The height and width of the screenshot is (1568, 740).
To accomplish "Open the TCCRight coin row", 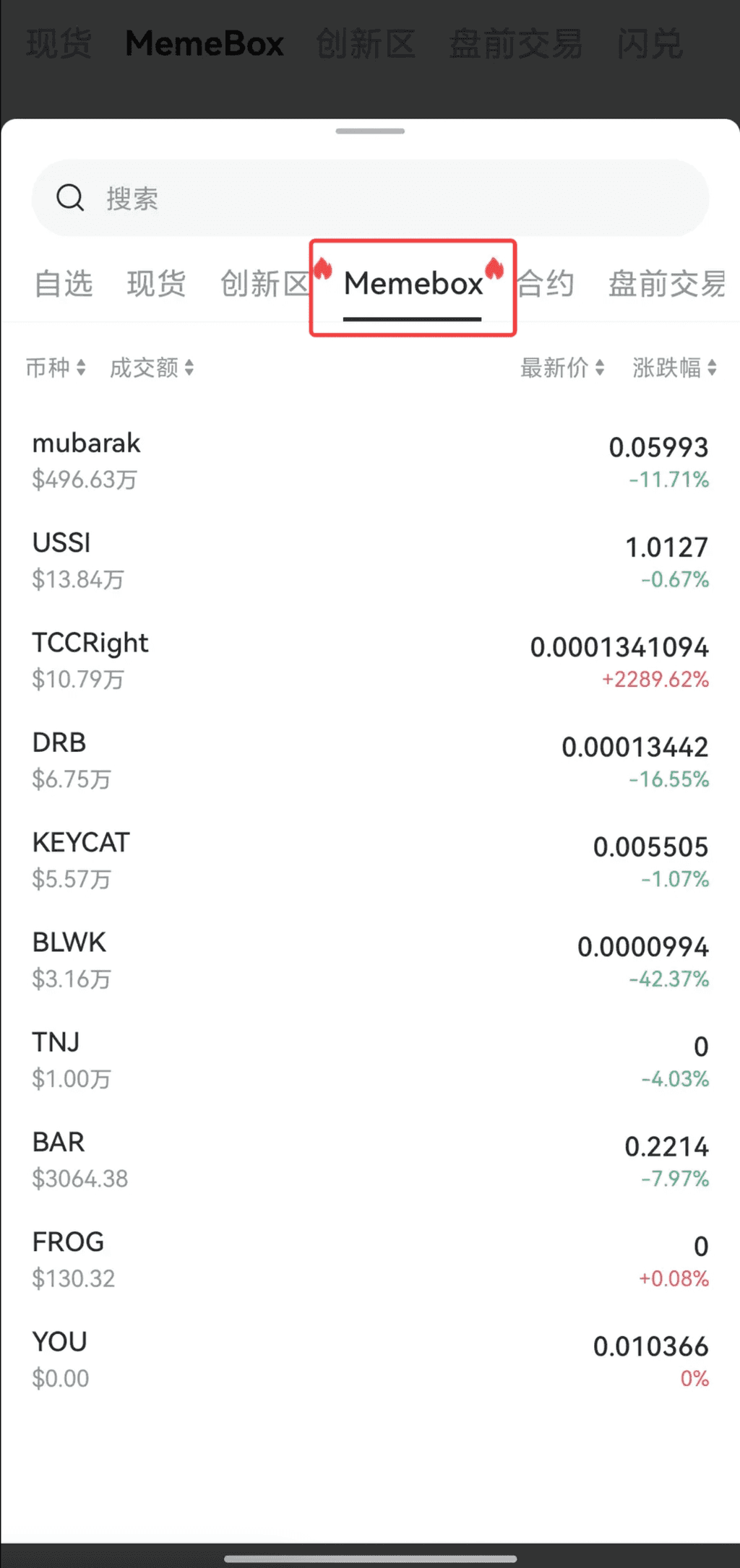I will pos(370,660).
